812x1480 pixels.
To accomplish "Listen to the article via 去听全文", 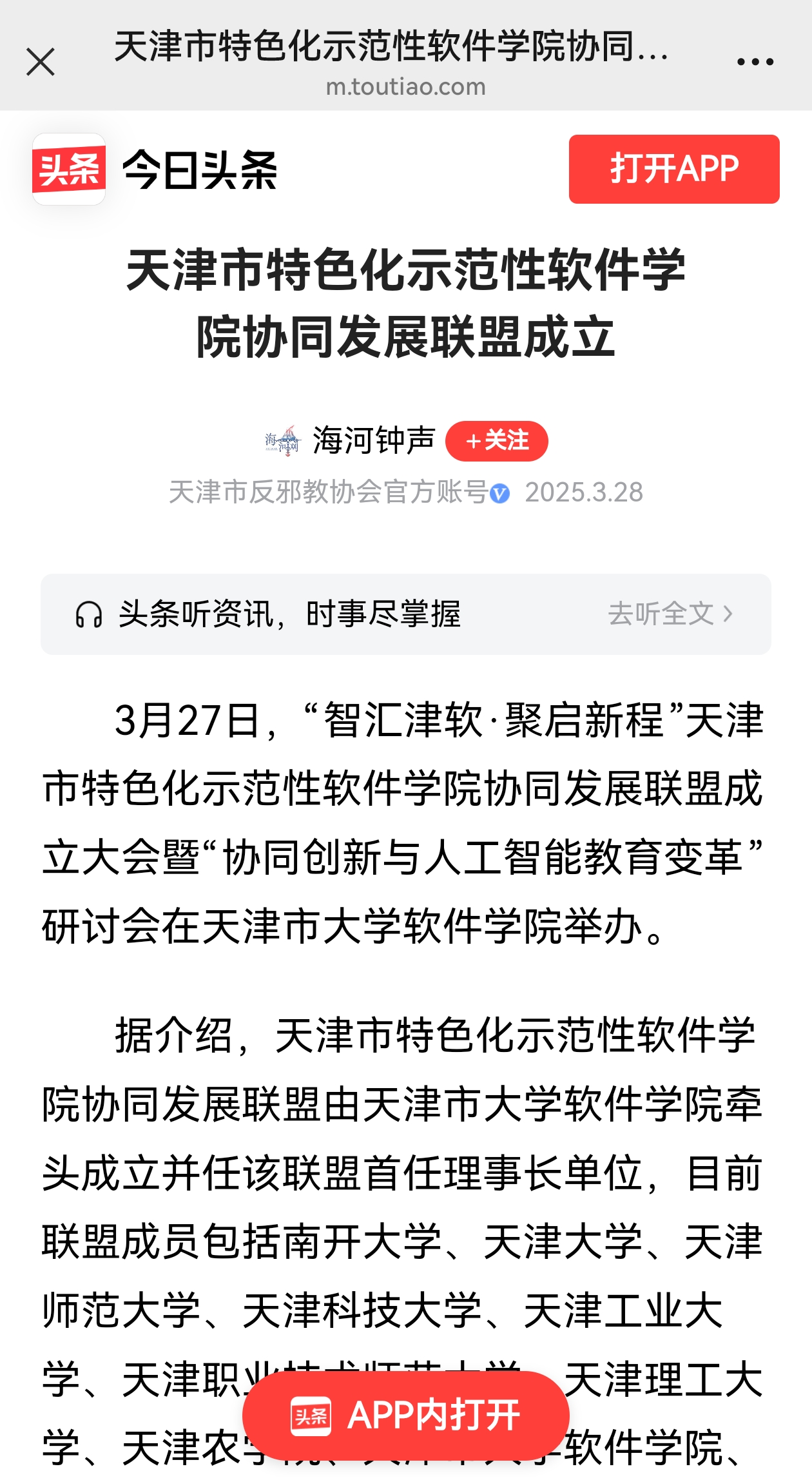I will coord(670,614).
